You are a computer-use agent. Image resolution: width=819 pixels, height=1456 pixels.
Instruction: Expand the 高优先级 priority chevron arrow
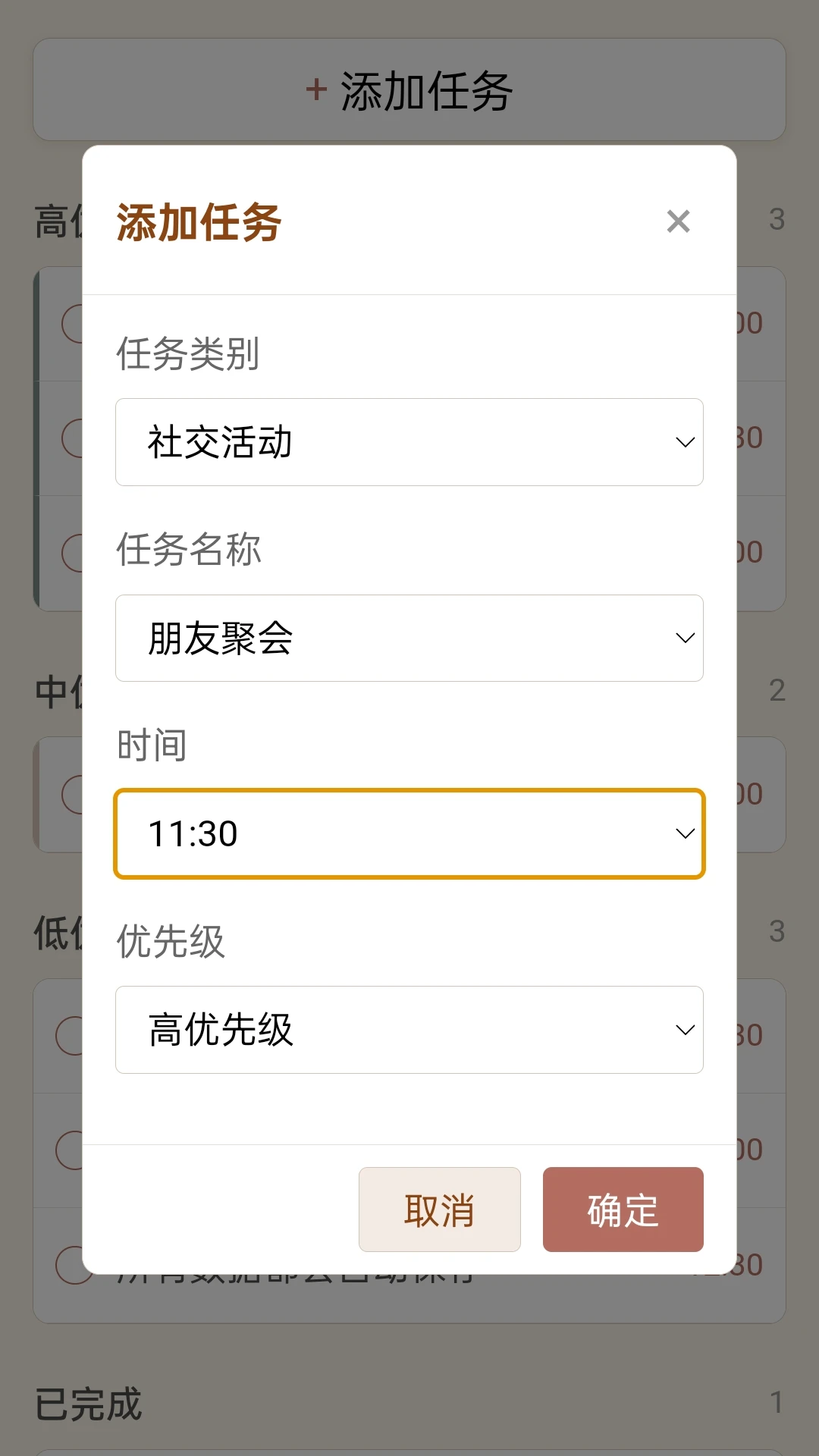click(683, 1029)
